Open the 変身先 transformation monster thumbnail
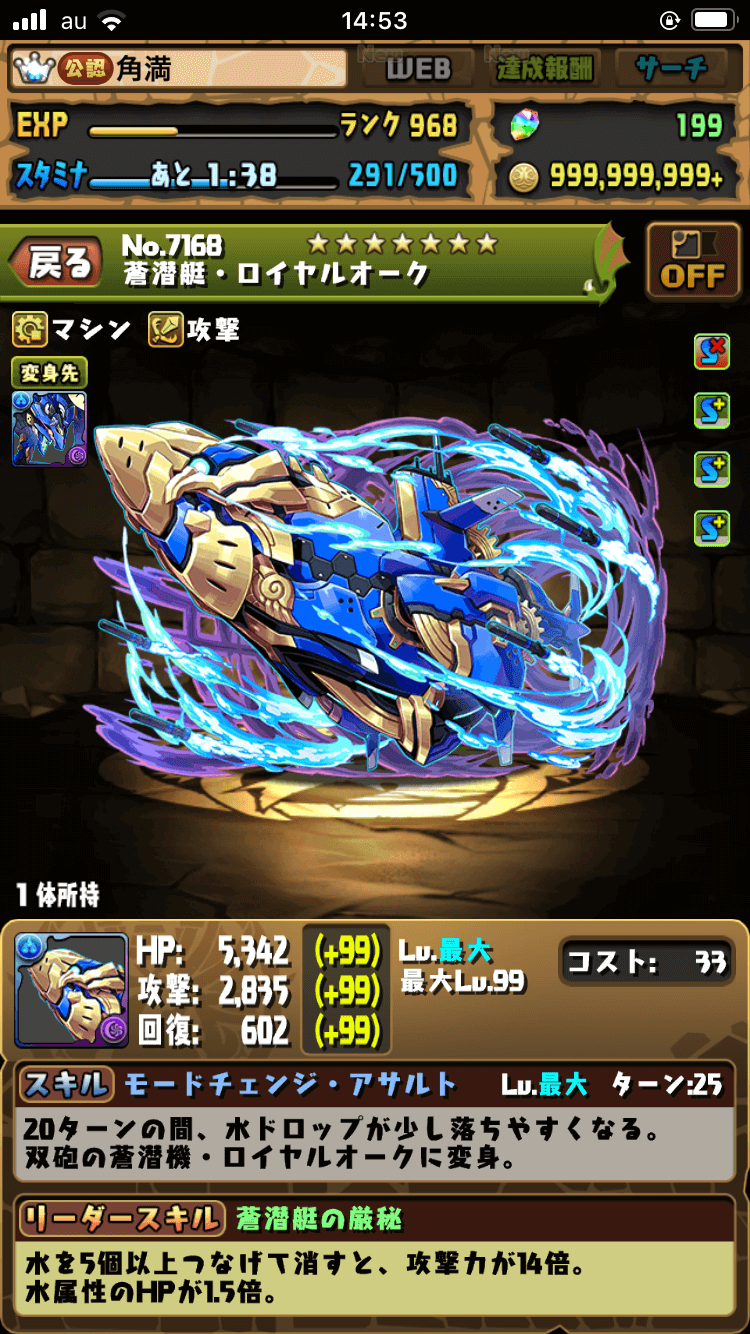Screen dimensions: 750x1334 click(x=49, y=428)
